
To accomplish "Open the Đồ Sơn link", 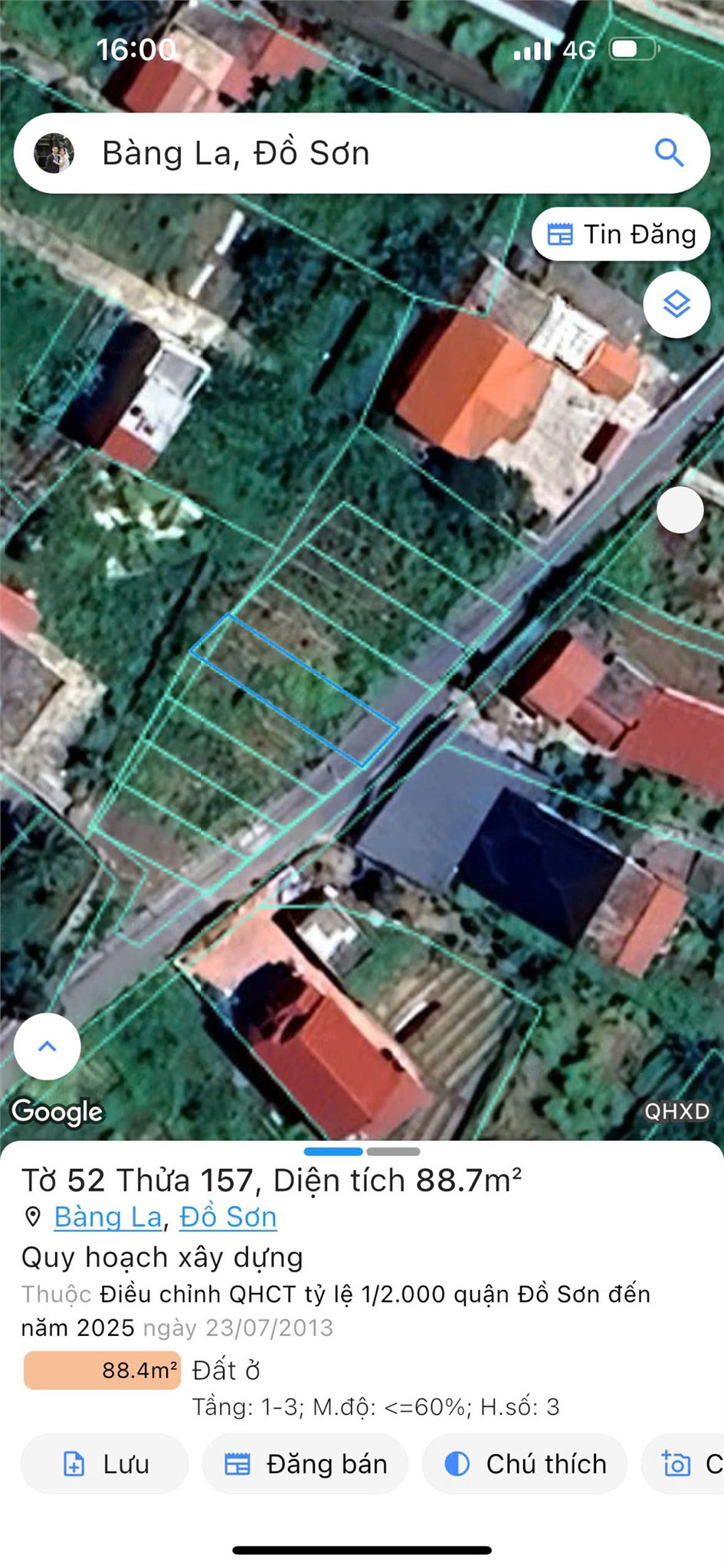I will 228,1217.
